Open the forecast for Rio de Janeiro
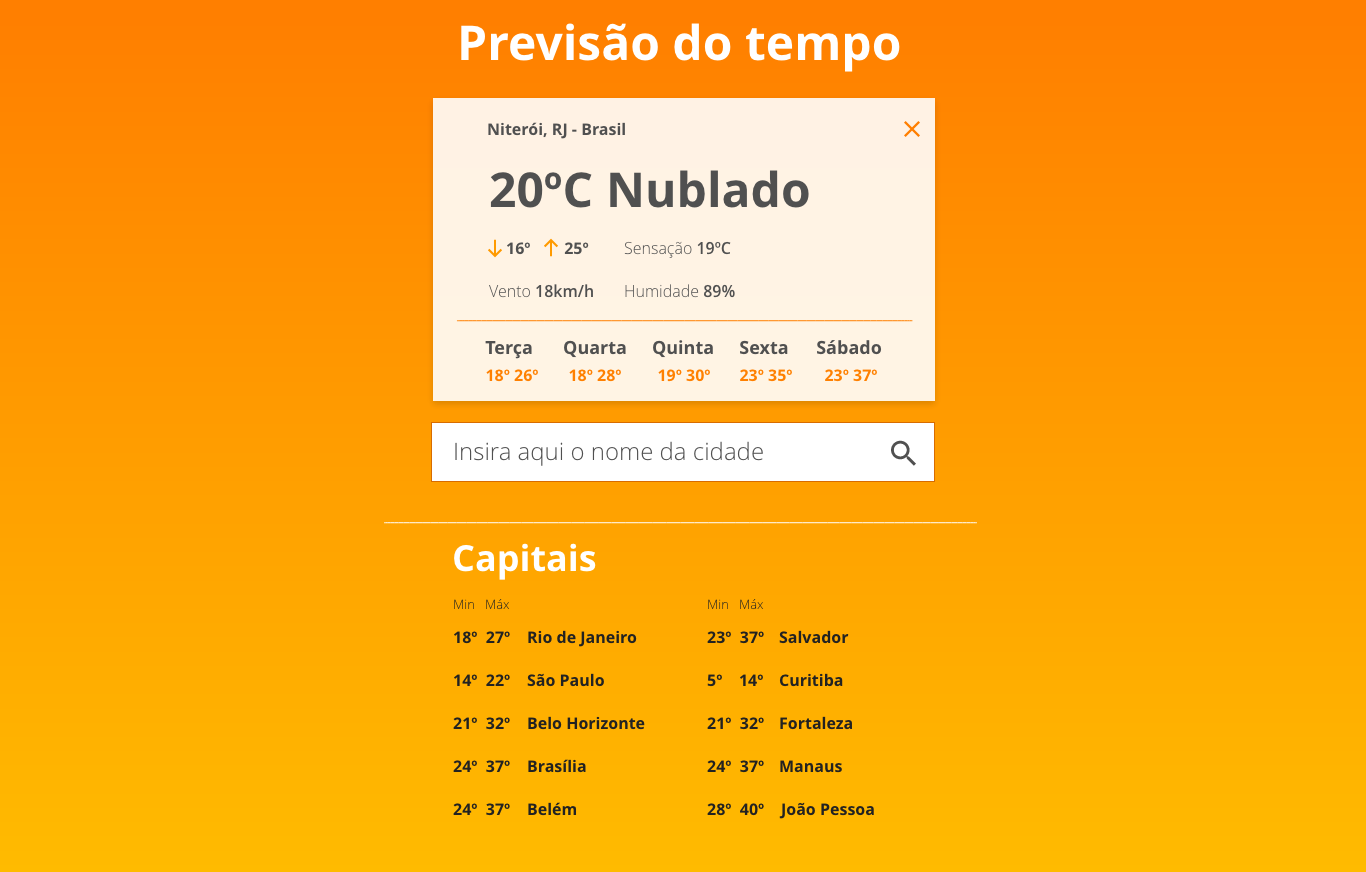Viewport: 1366px width, 872px height. coord(581,638)
